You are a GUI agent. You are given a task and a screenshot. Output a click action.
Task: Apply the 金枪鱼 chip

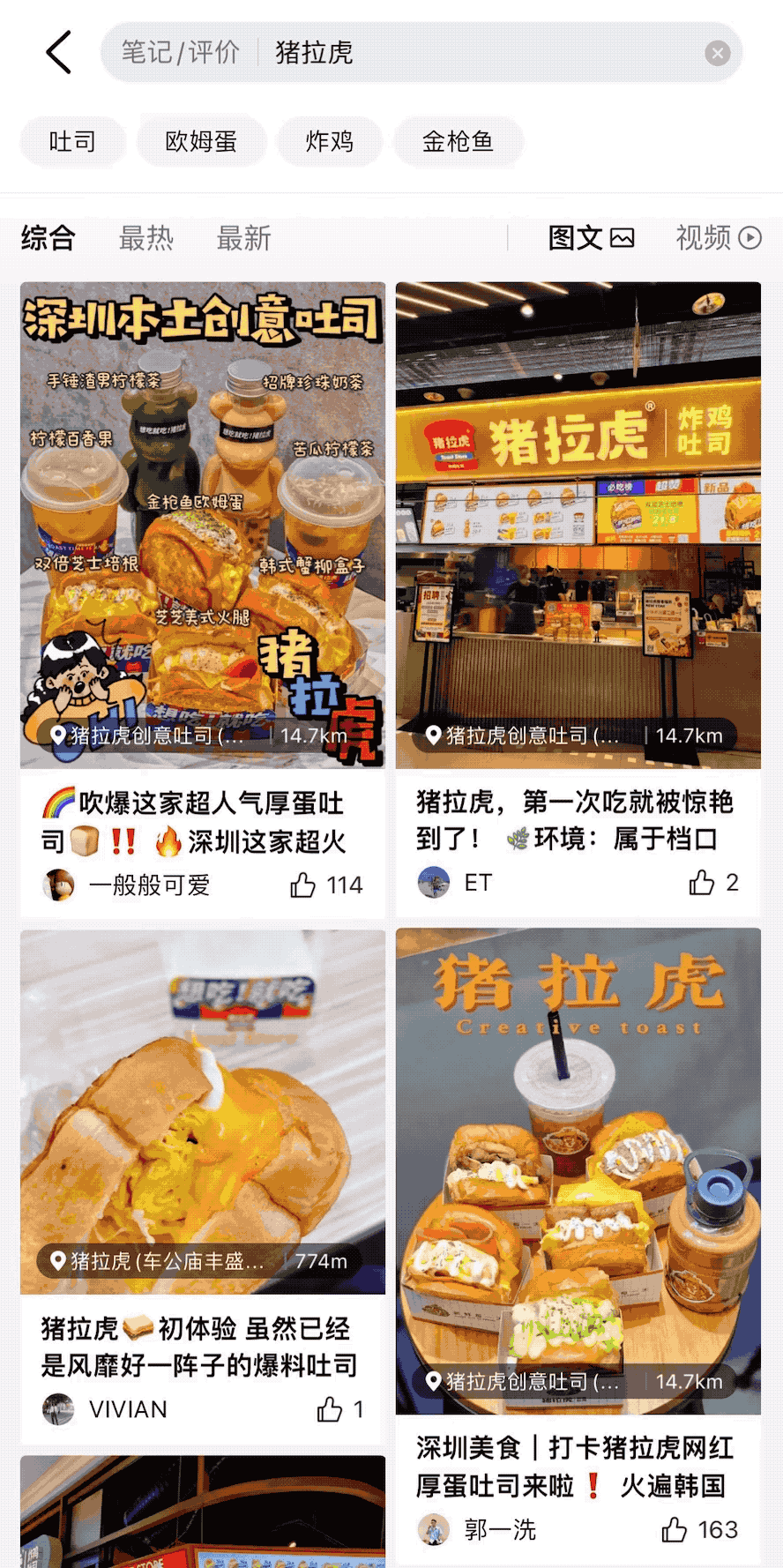coord(458,141)
